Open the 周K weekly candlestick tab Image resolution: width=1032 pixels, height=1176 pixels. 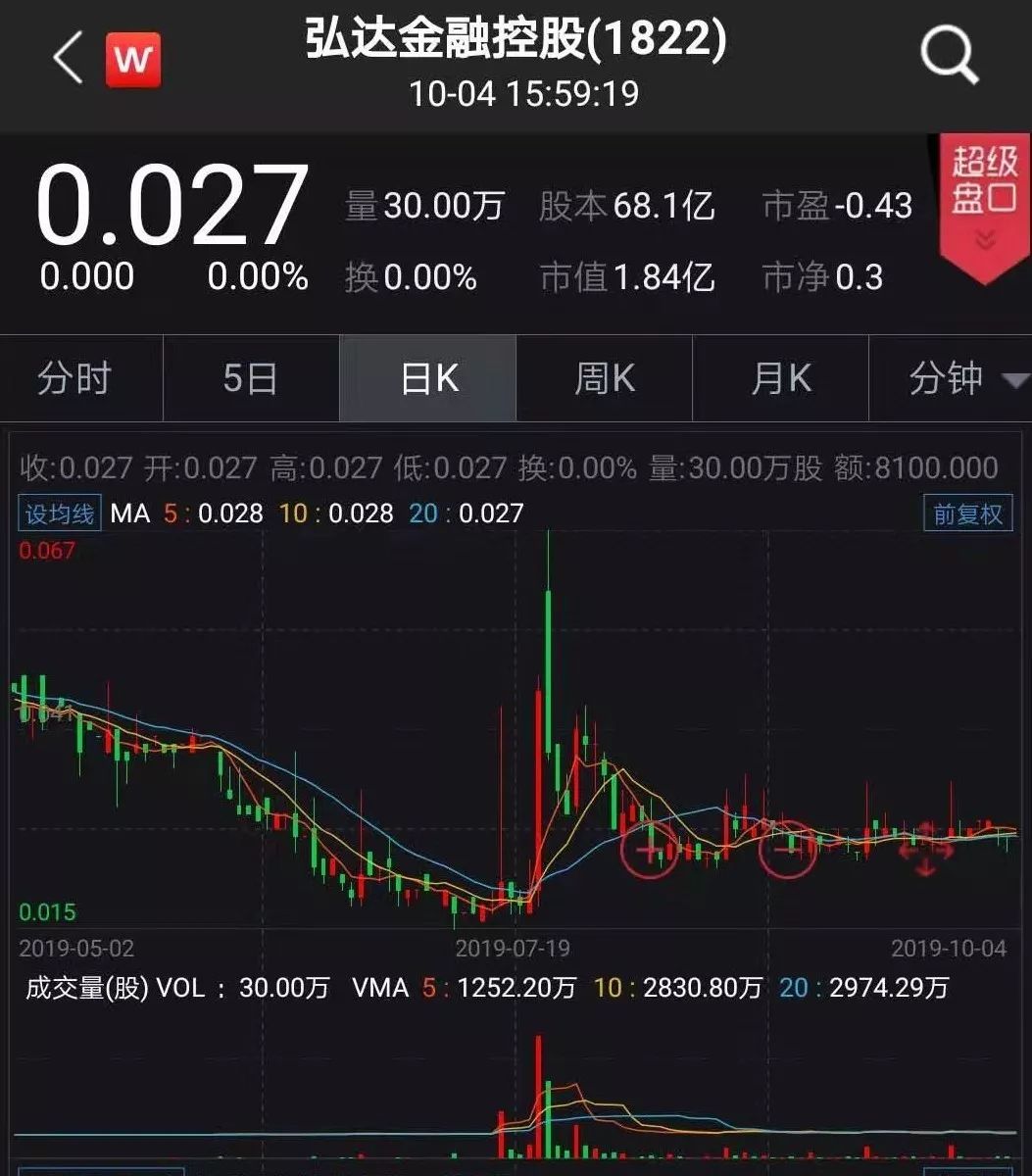(604, 378)
